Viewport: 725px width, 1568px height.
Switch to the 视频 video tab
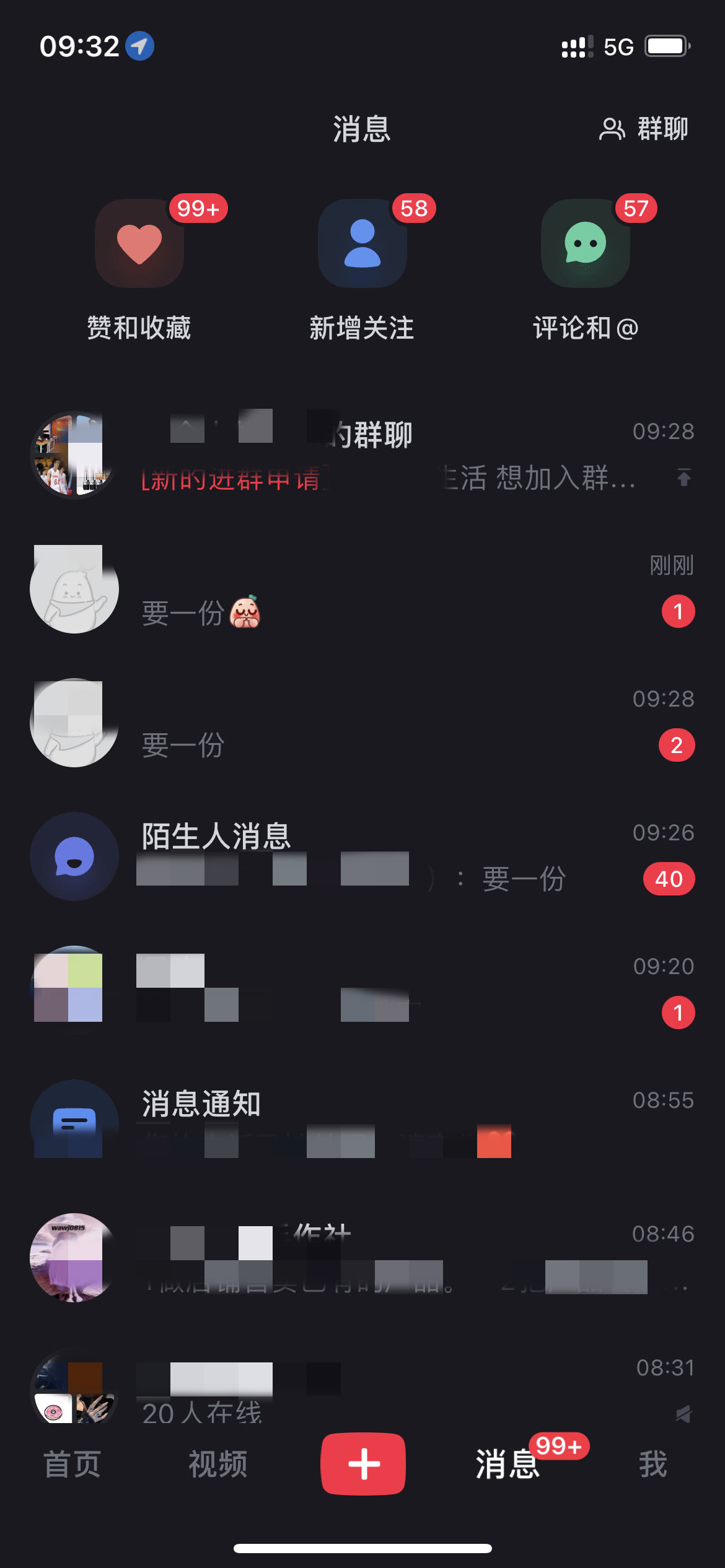[217, 1465]
